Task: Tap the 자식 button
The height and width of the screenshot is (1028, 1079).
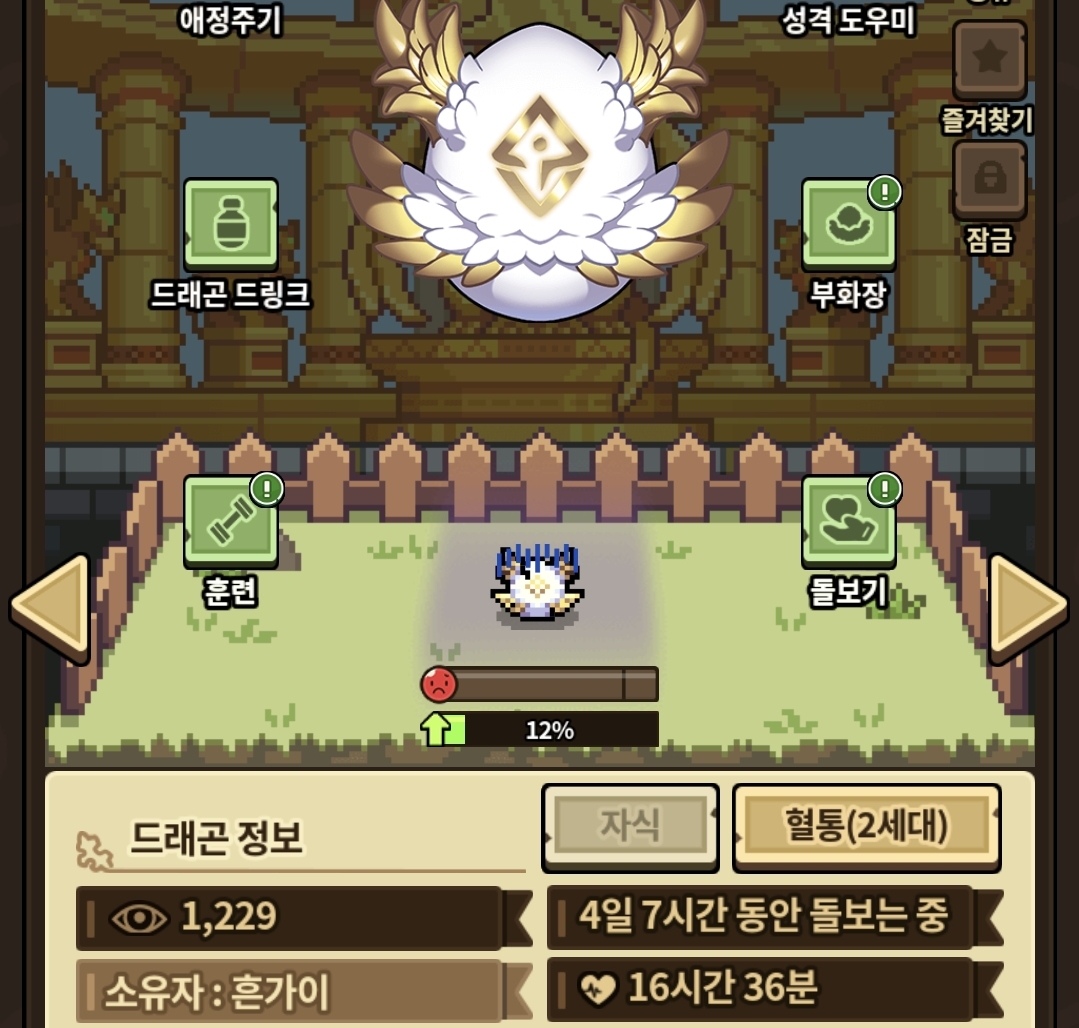Action: click(630, 828)
